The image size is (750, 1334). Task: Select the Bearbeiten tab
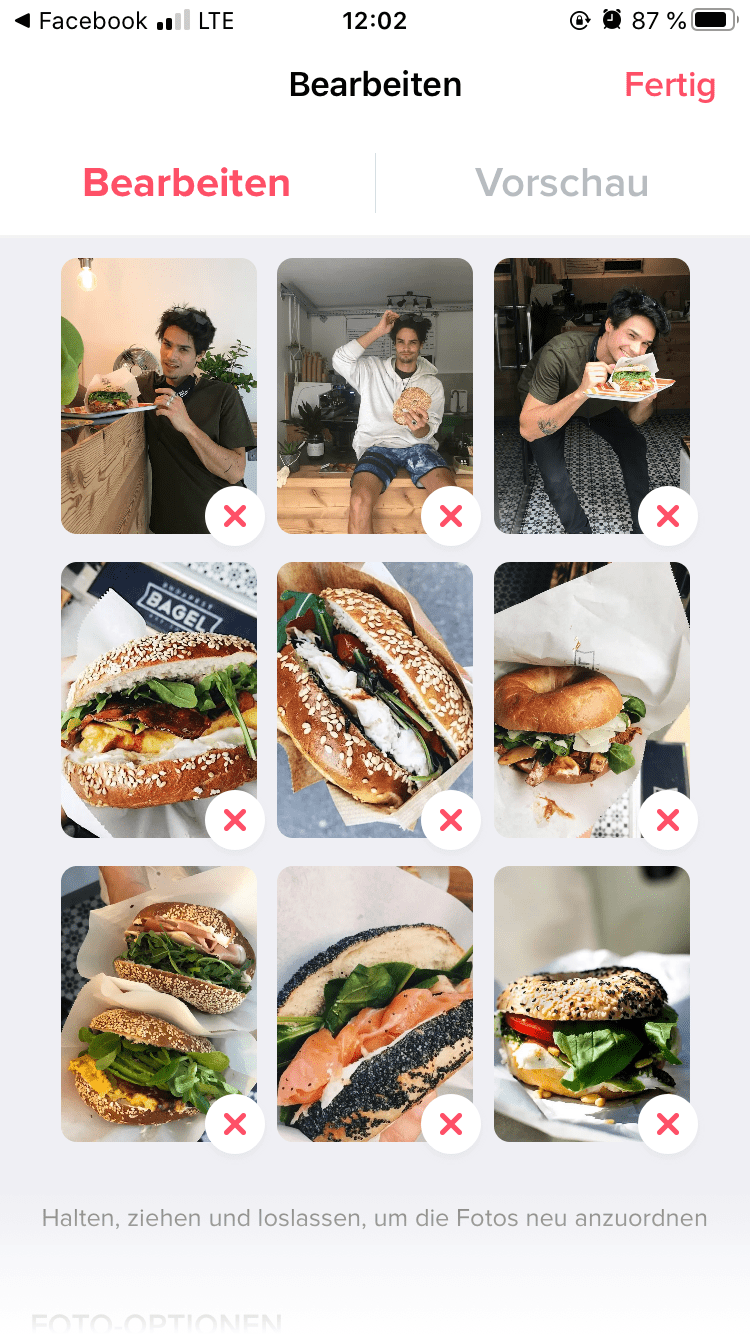coord(186,183)
